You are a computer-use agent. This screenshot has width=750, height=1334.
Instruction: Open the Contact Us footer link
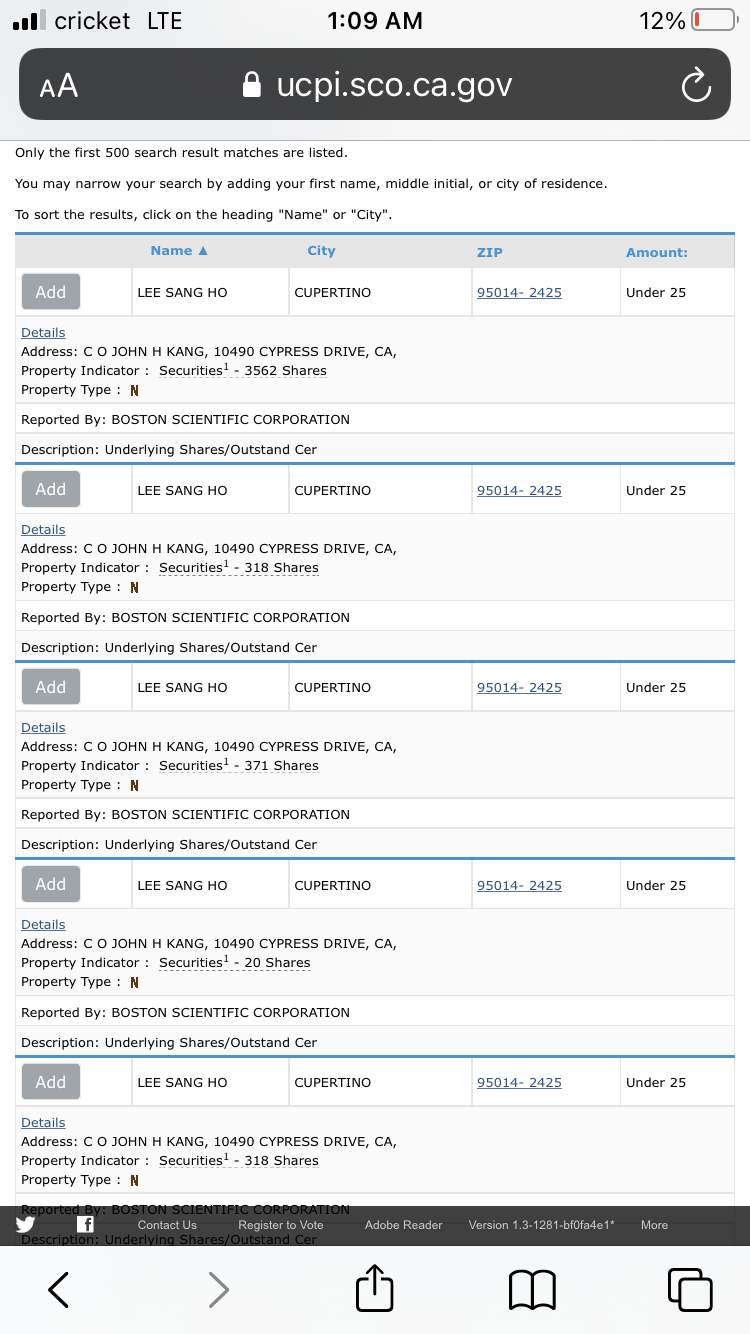167,1225
